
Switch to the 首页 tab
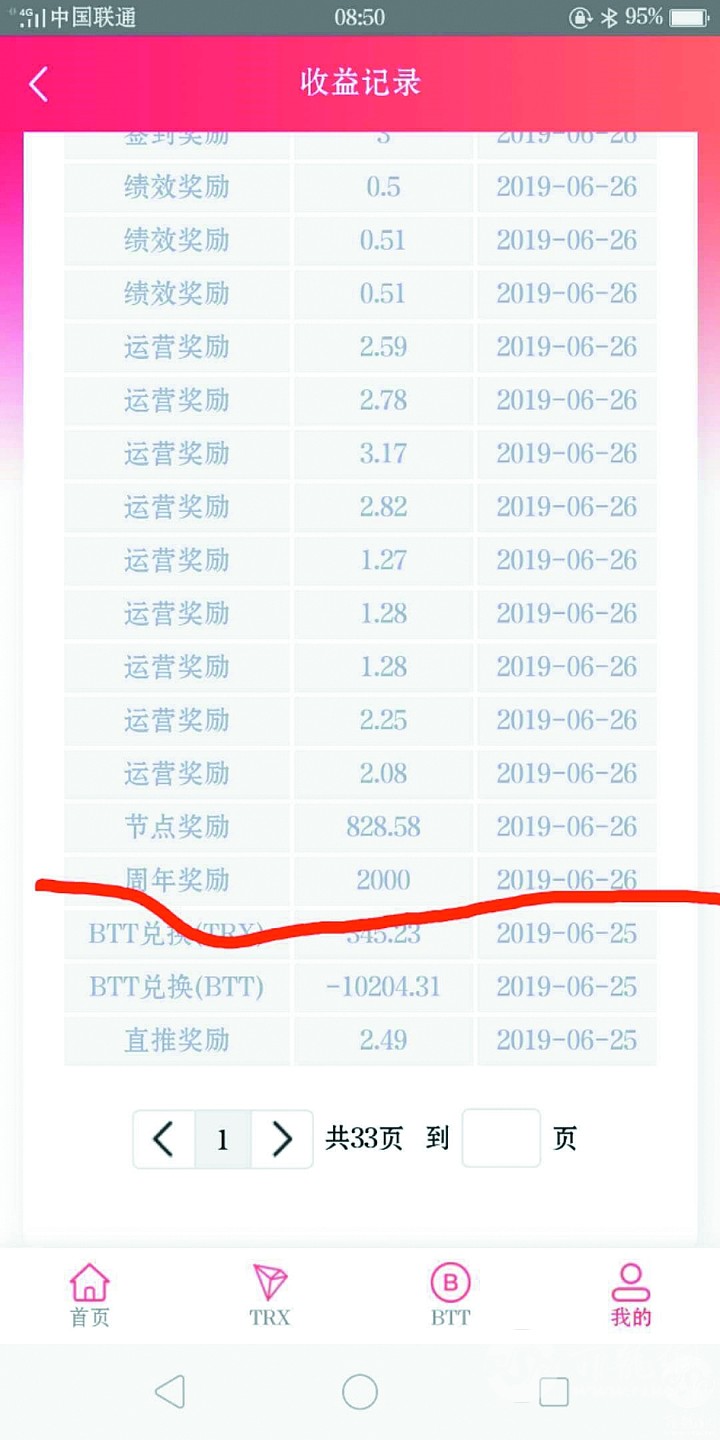(90, 1295)
